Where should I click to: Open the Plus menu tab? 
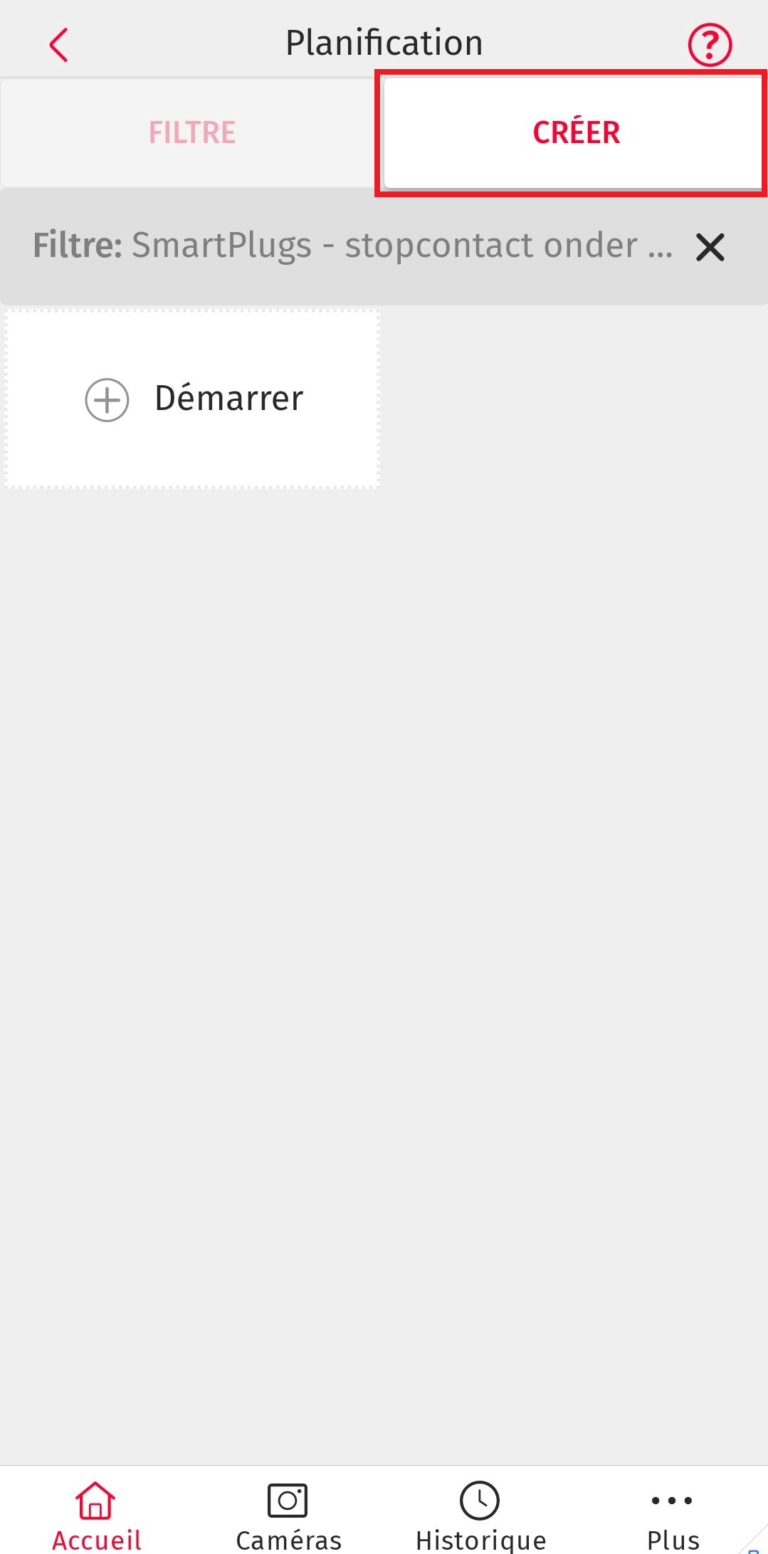click(x=672, y=1516)
